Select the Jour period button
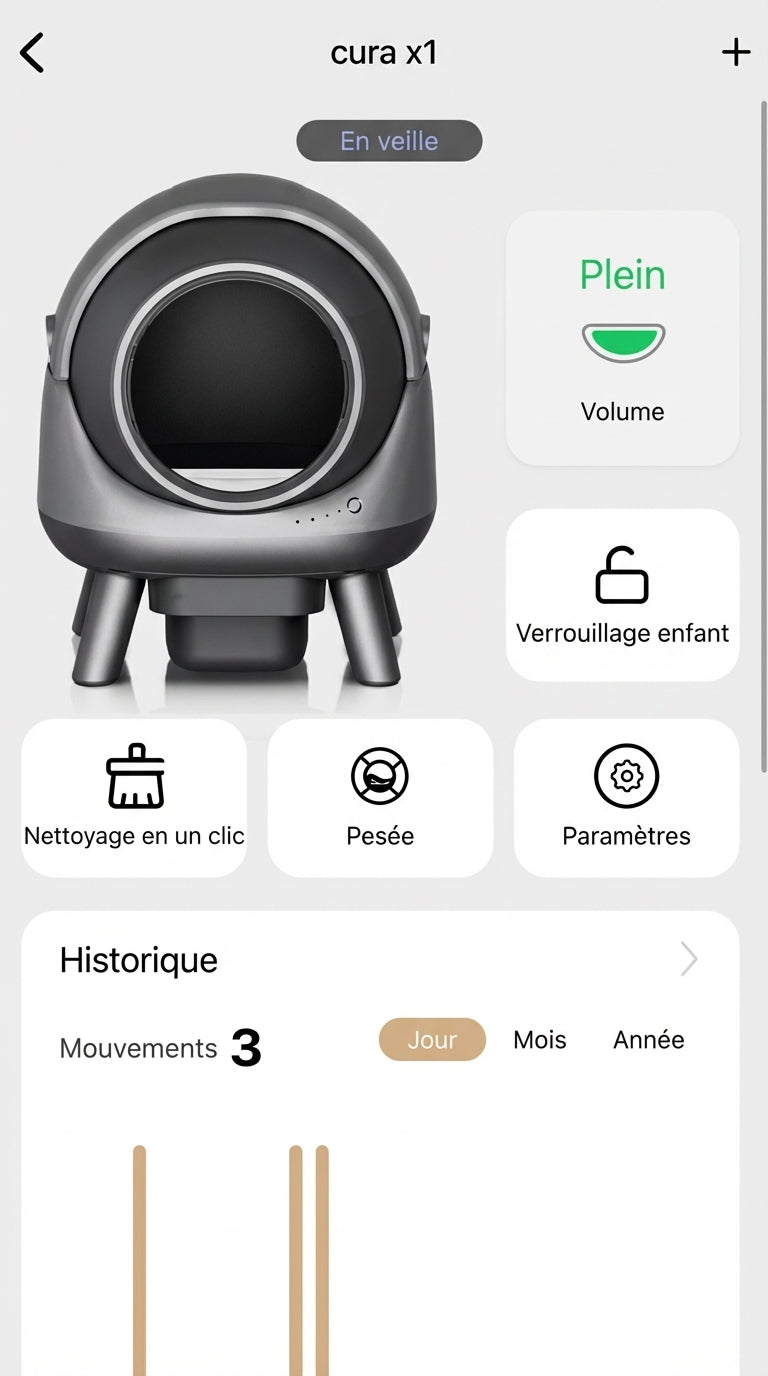Image resolution: width=768 pixels, height=1376 pixels. click(x=431, y=1040)
